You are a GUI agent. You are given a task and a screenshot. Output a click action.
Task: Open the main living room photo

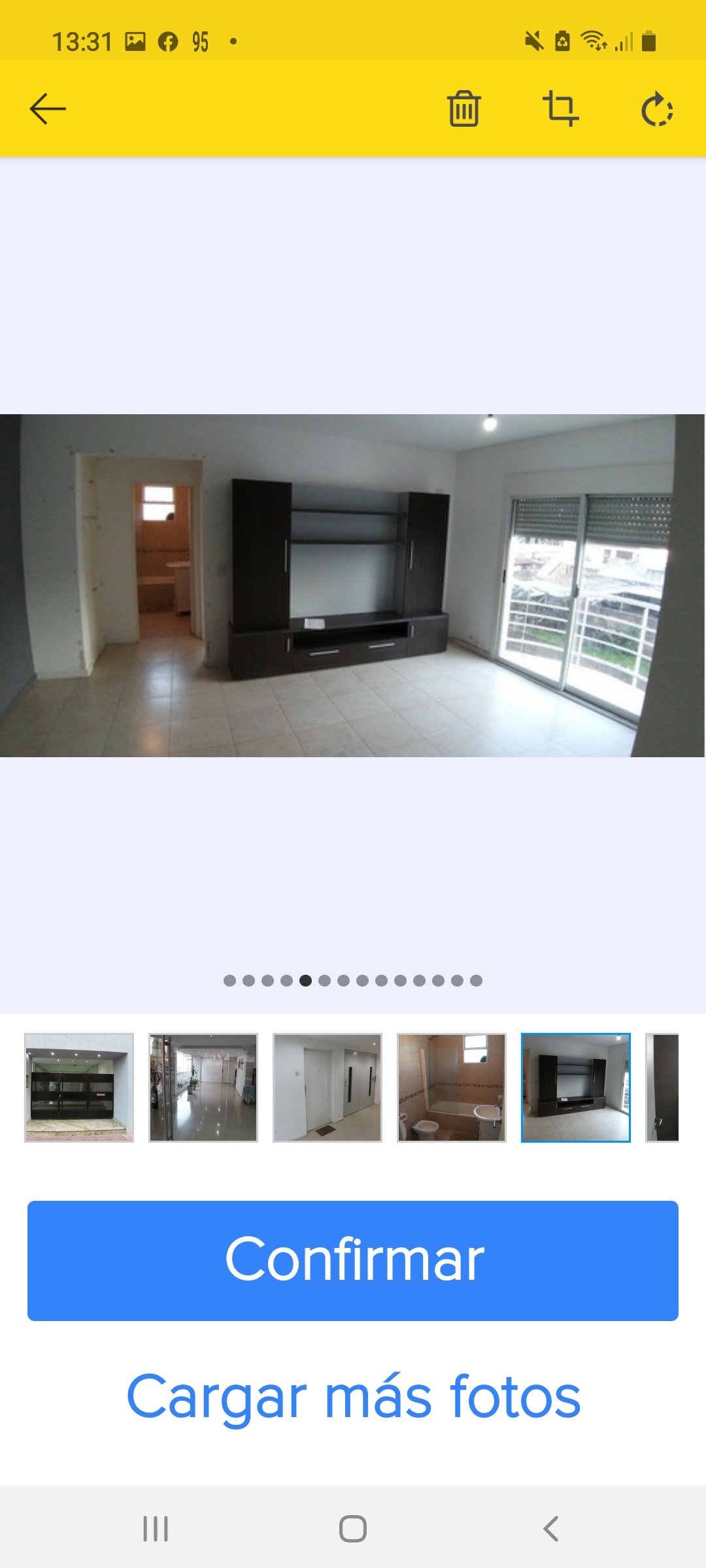tap(353, 585)
